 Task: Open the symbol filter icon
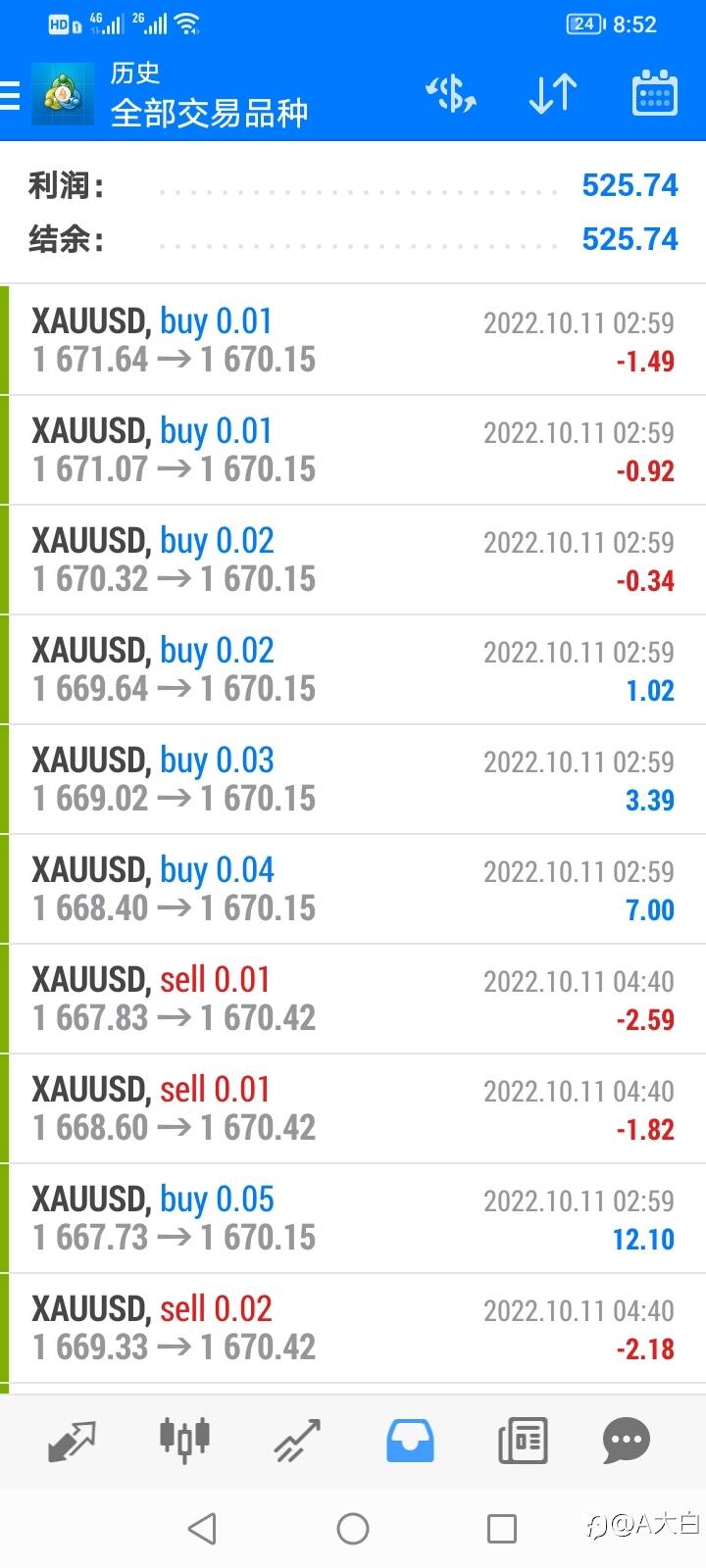451,95
